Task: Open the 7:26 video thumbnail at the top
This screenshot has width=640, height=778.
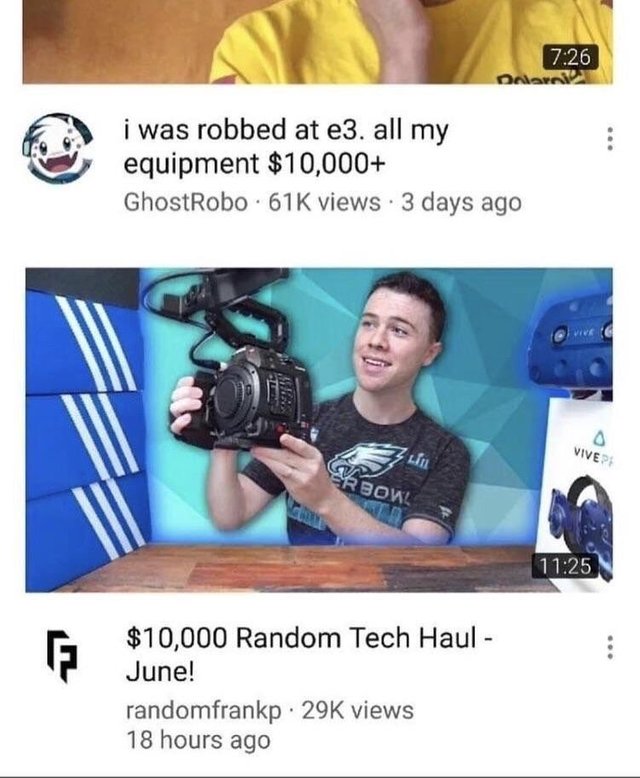Action: tap(318, 42)
